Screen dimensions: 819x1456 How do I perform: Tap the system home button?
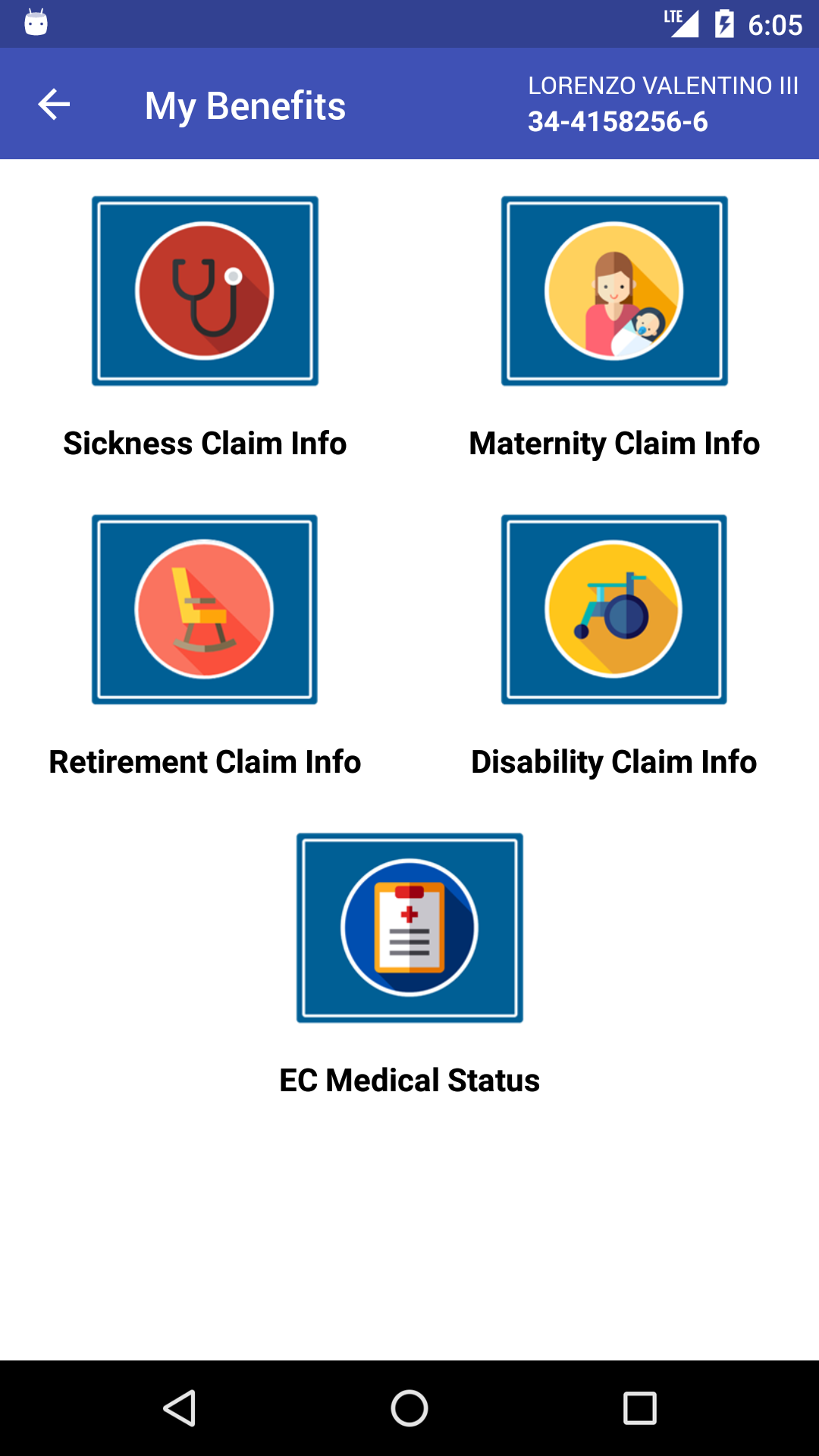[x=409, y=1408]
